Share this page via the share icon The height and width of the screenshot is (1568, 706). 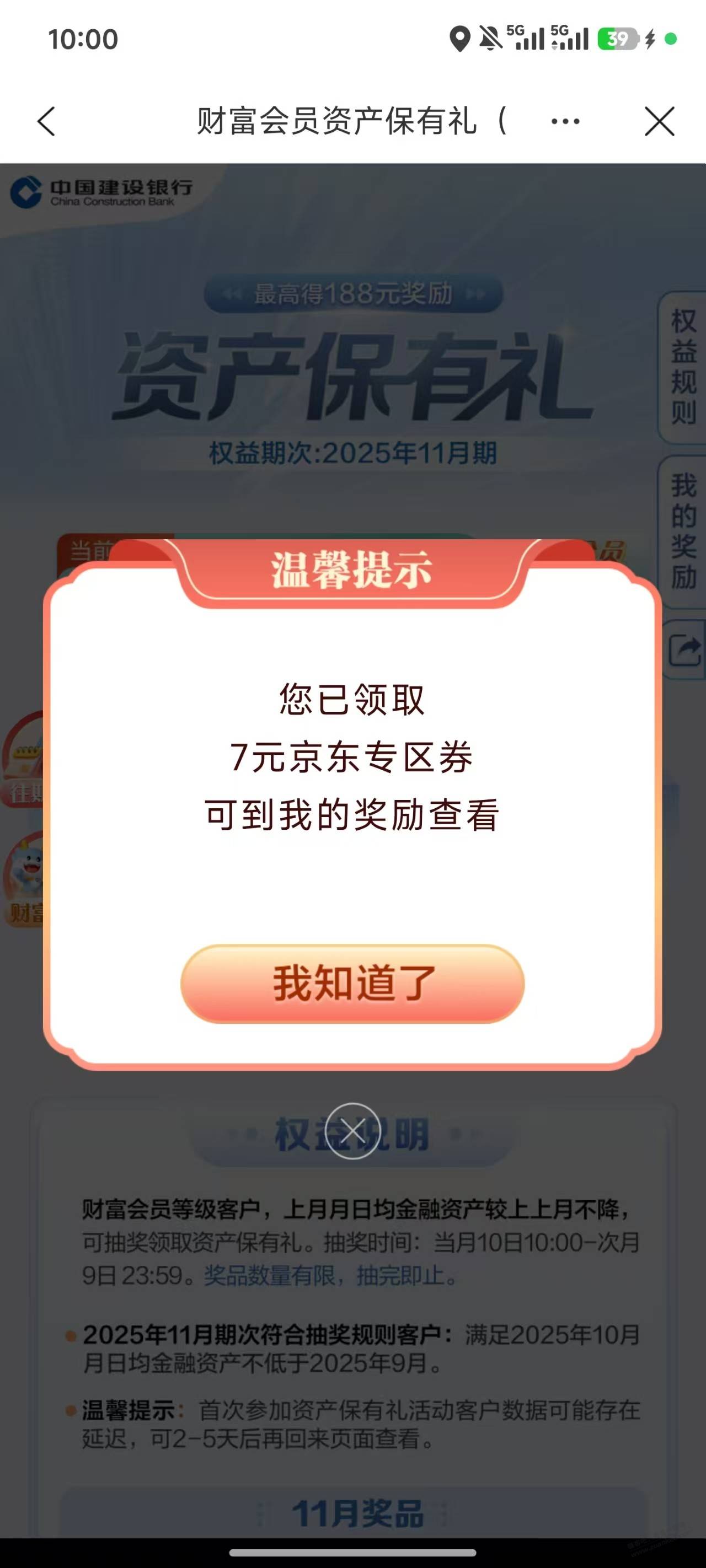pos(684,650)
